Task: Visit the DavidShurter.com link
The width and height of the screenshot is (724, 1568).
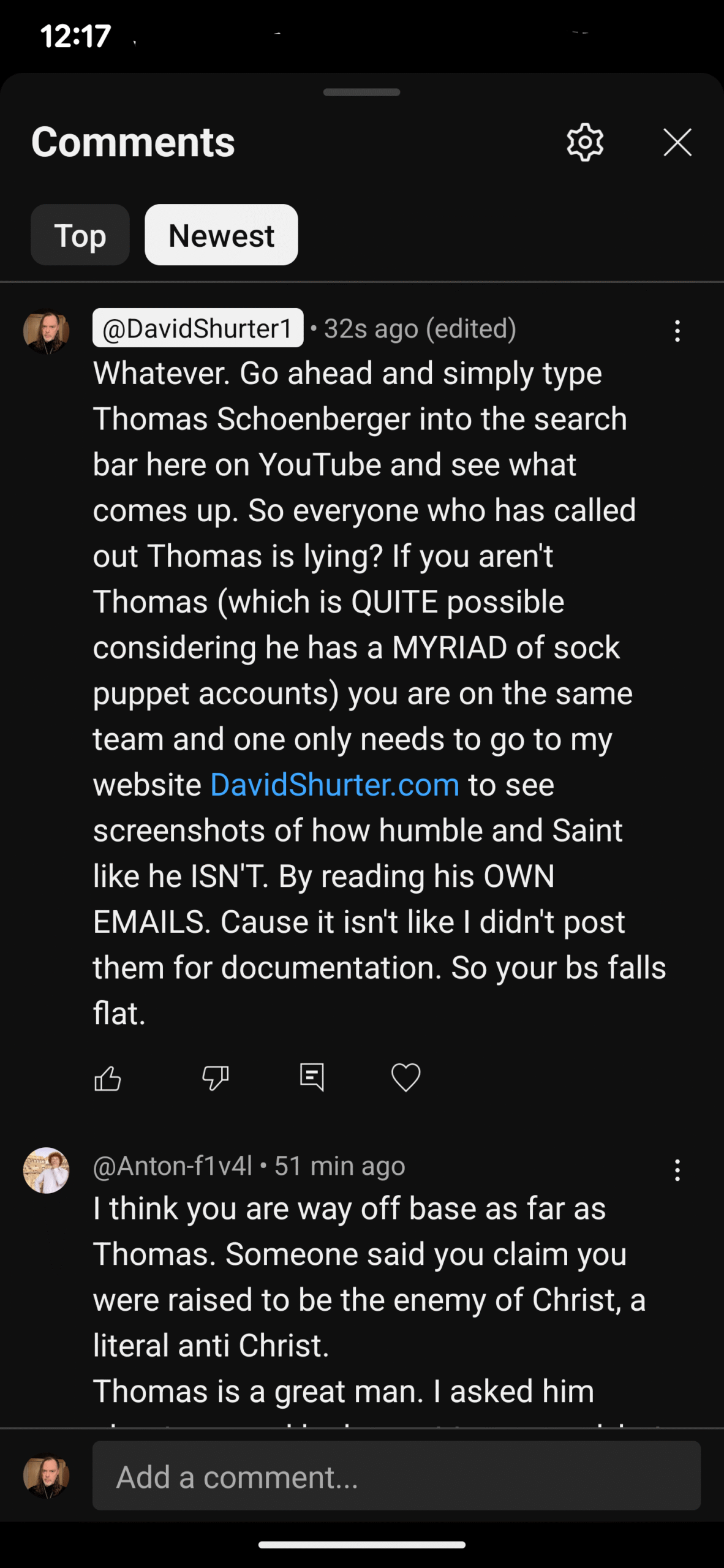Action: point(334,785)
